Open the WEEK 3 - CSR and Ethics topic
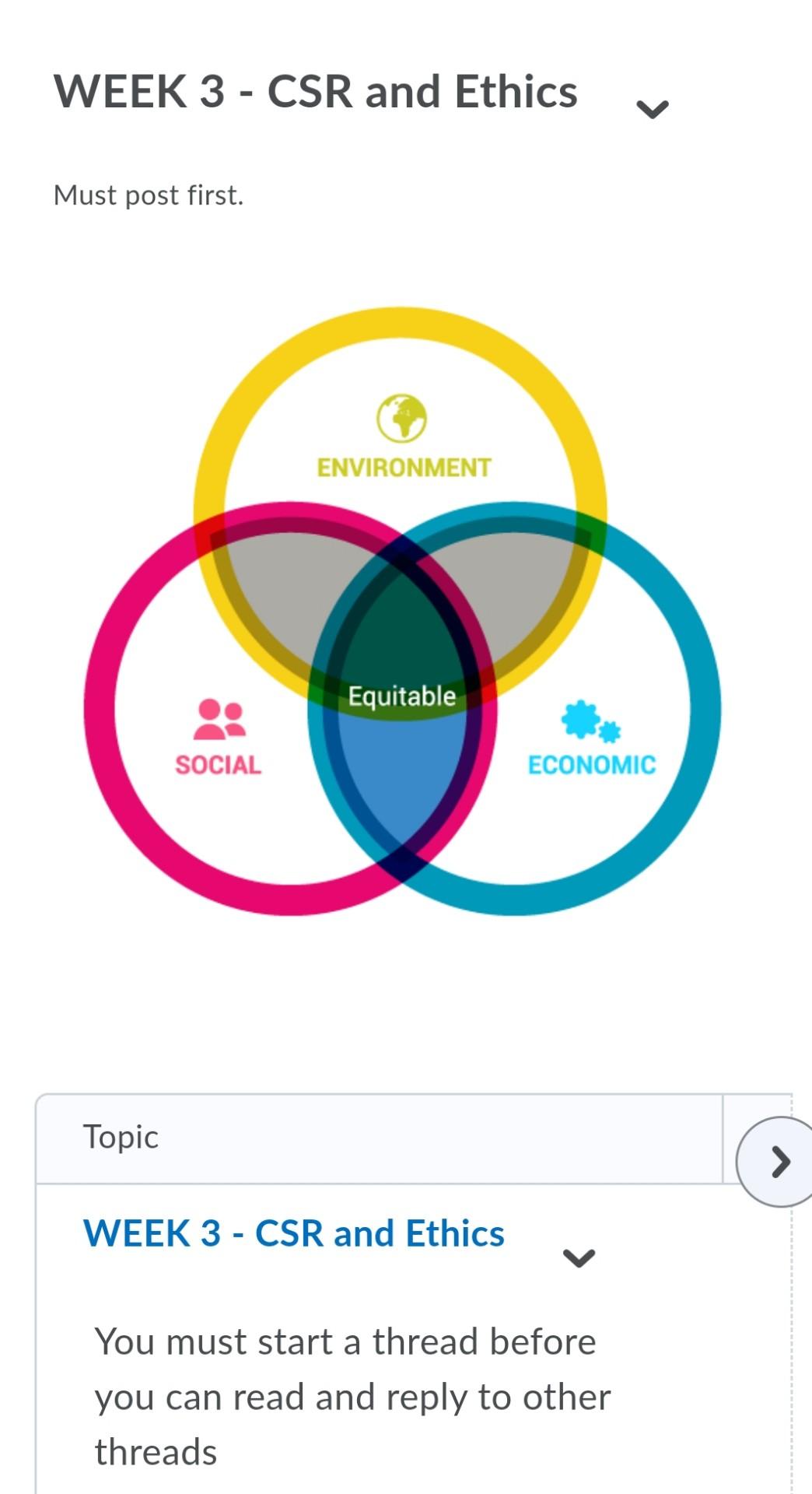812x1494 pixels. pos(294,1233)
